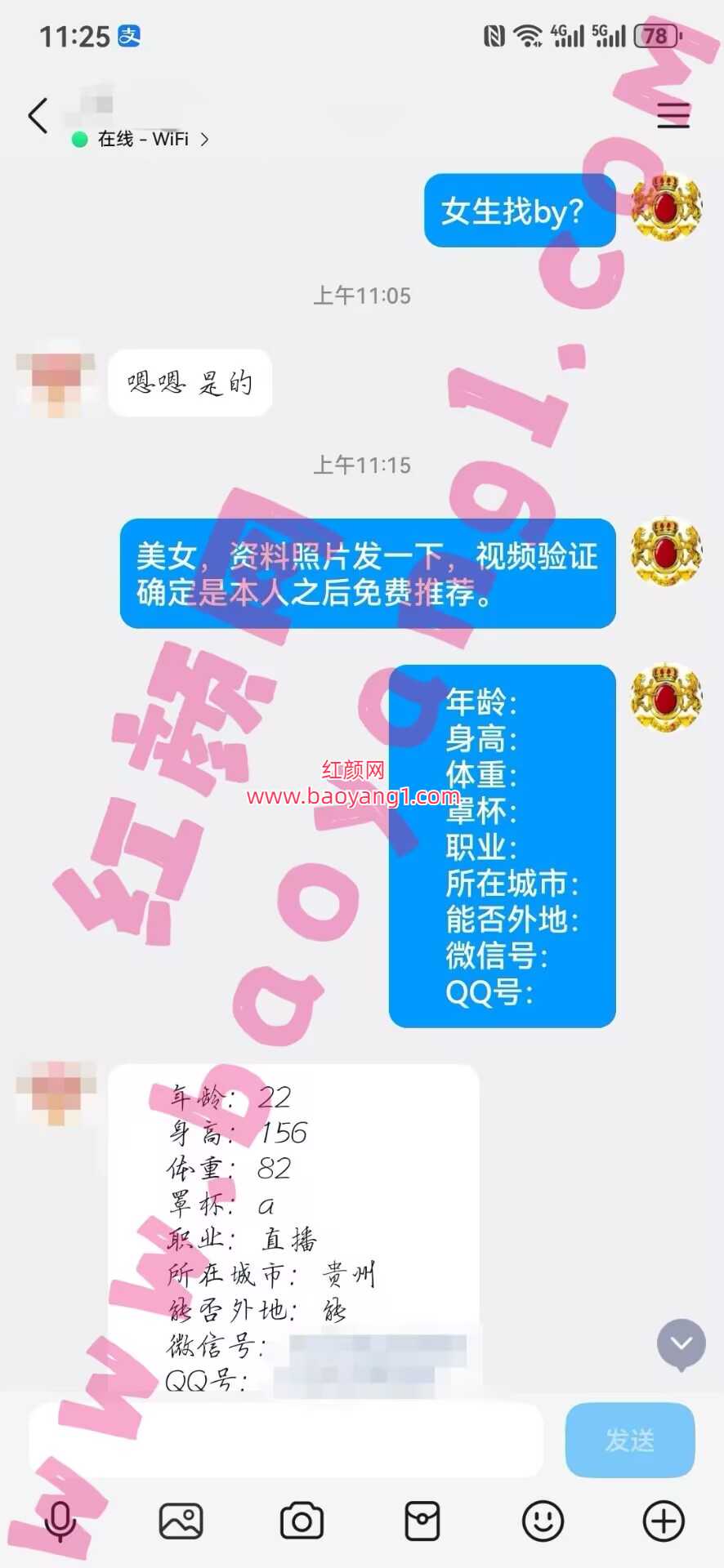Screen dimensions: 724x1568
Task: Open the camera to take photo
Action: coord(302,1521)
